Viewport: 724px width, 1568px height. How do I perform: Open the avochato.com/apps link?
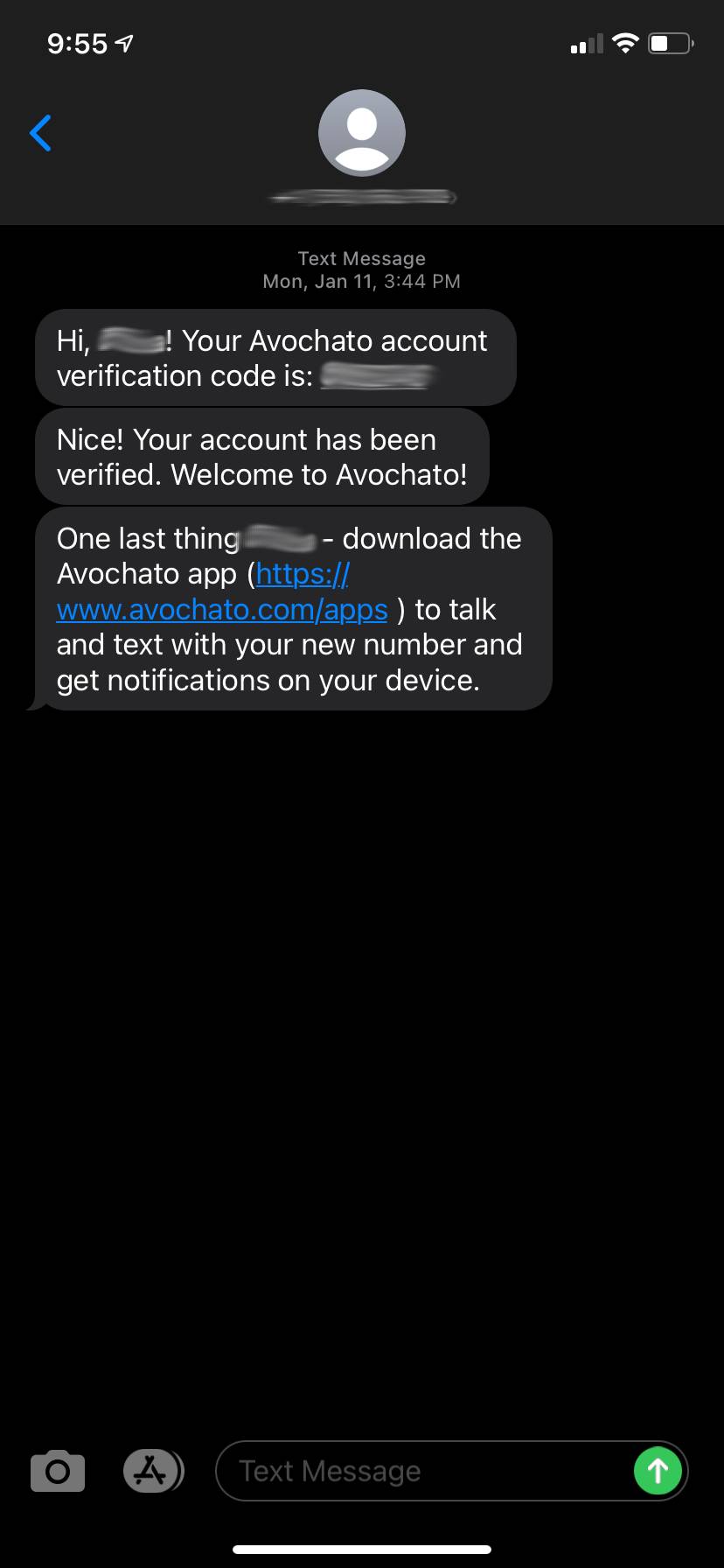[x=222, y=591]
